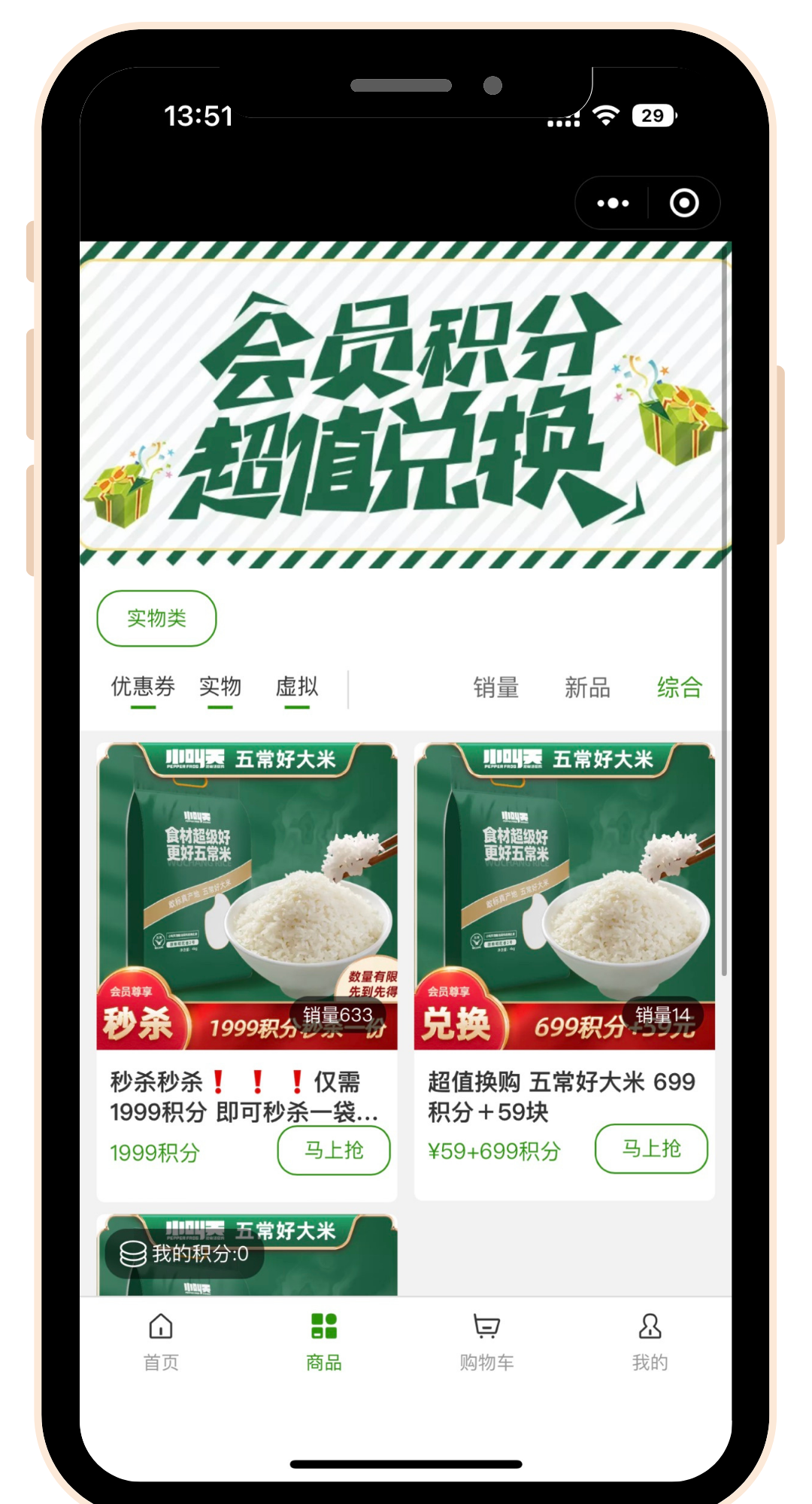The height and width of the screenshot is (1504, 812).
Task: Filter by 虚拟 category
Action: pyautogui.click(x=297, y=687)
